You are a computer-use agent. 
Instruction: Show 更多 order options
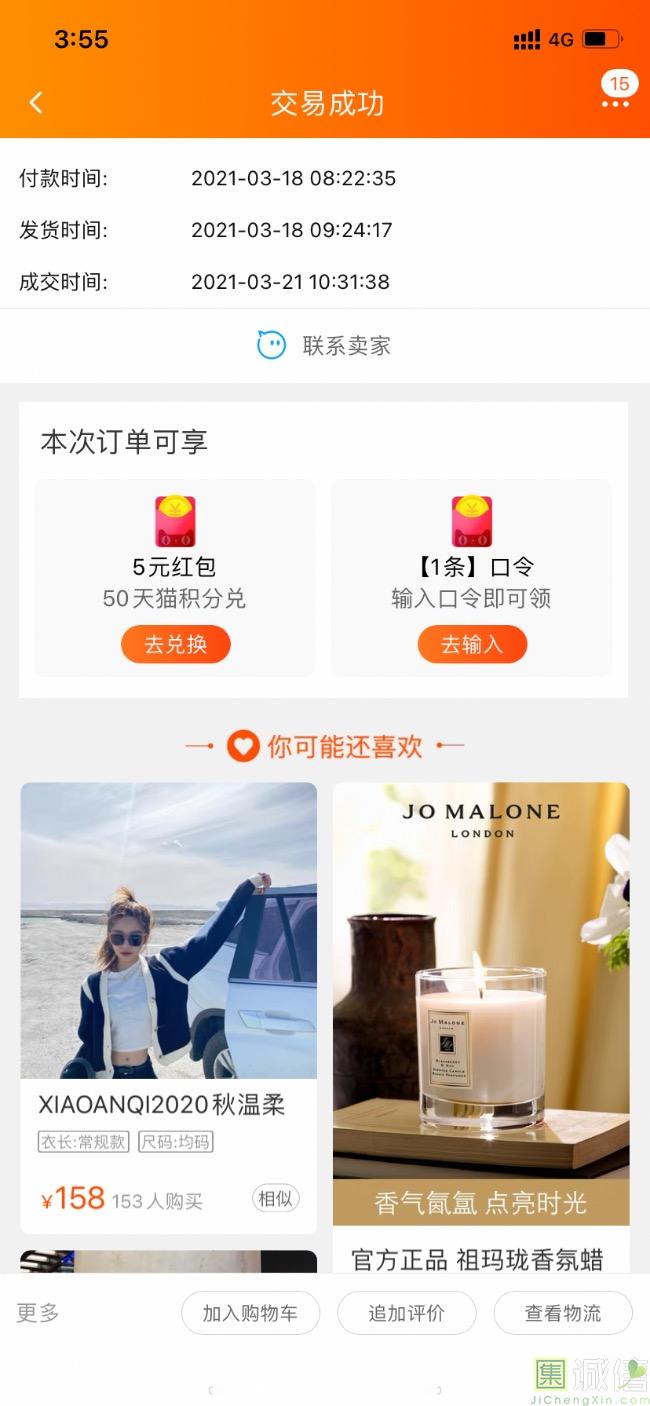click(38, 1313)
